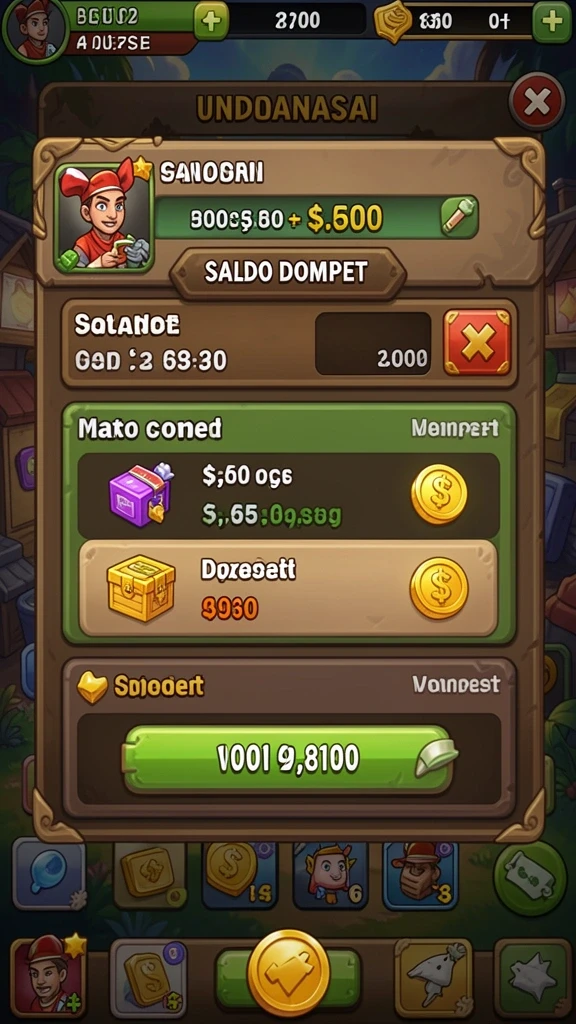Screen dimensions: 576x1024
Task: Tap the green 1001 9,8100 button
Action: point(288,758)
